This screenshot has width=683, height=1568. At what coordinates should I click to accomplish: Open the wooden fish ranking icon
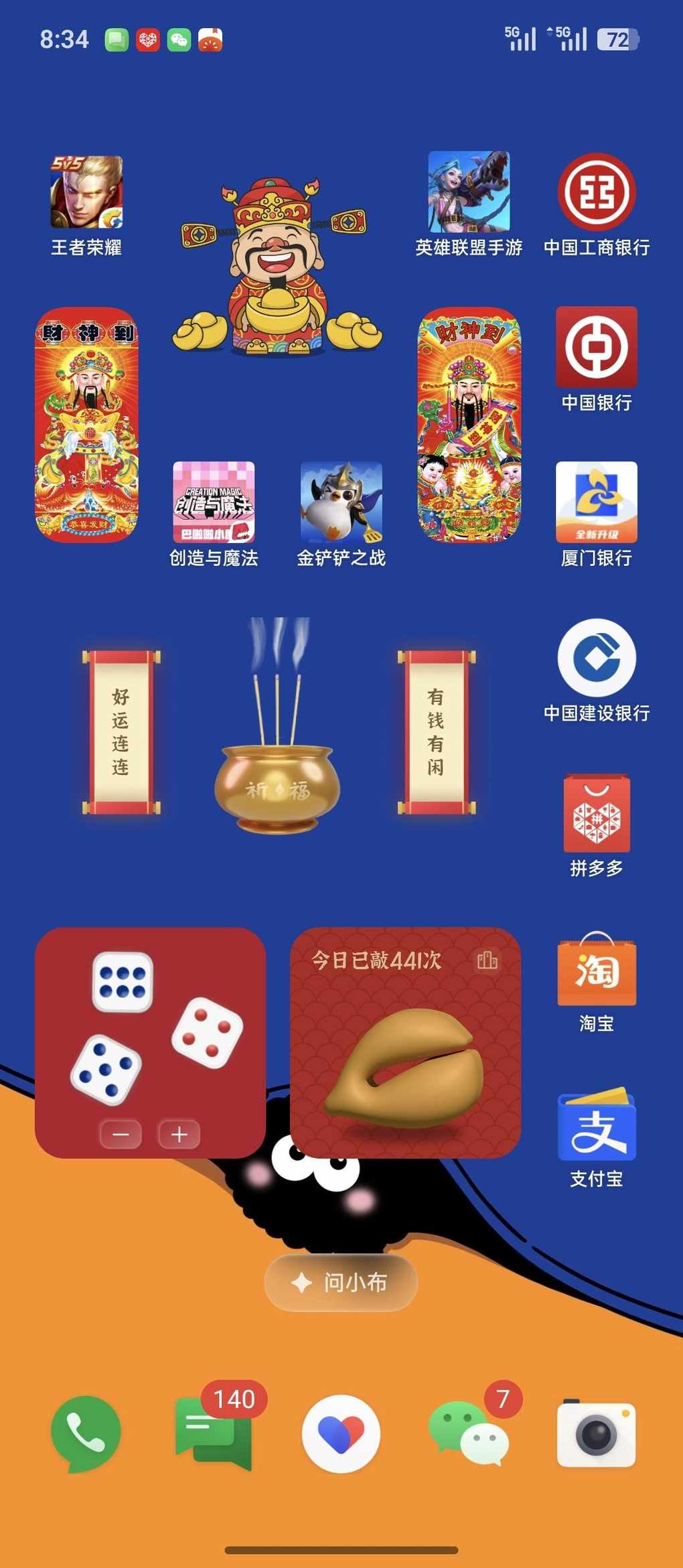click(x=487, y=961)
